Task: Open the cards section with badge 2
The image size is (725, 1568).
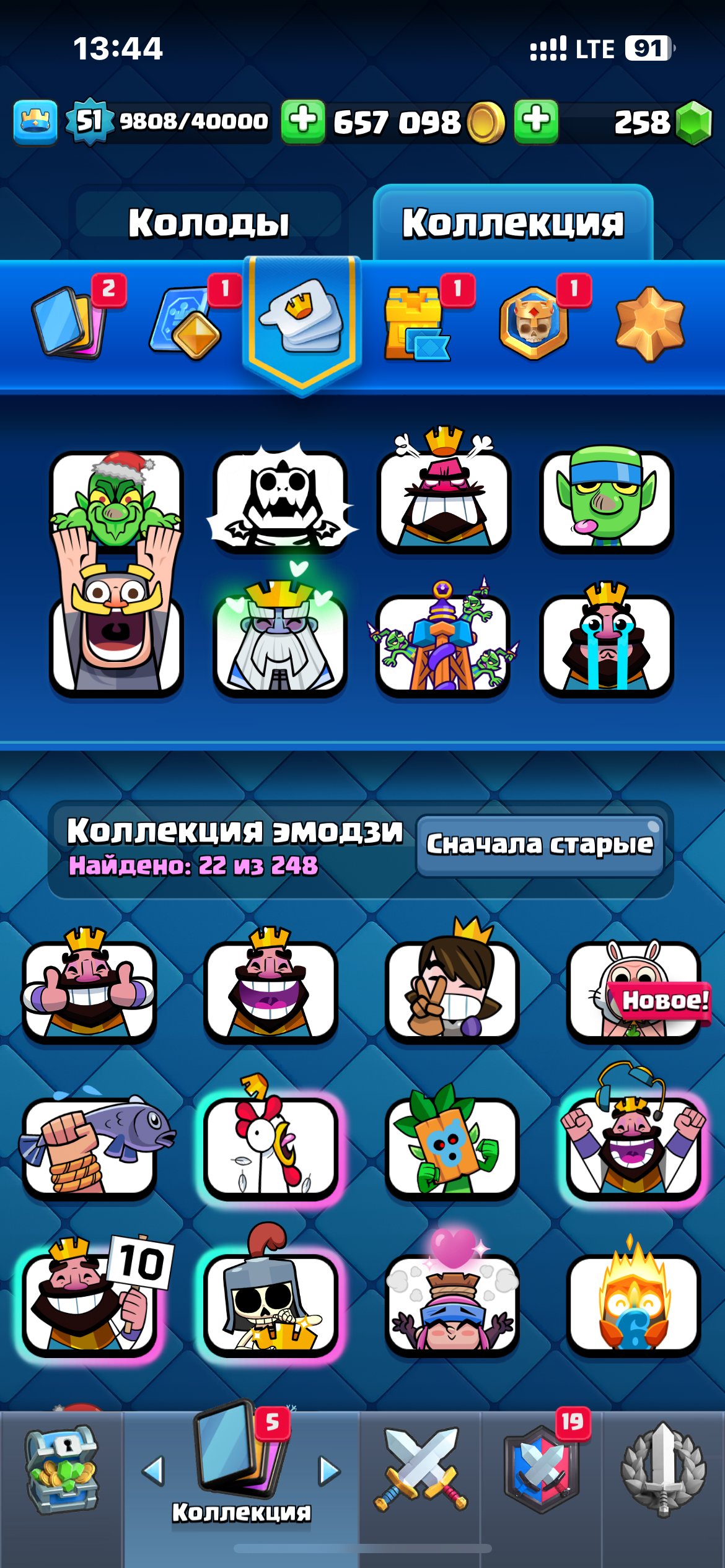Action: pos(70,323)
